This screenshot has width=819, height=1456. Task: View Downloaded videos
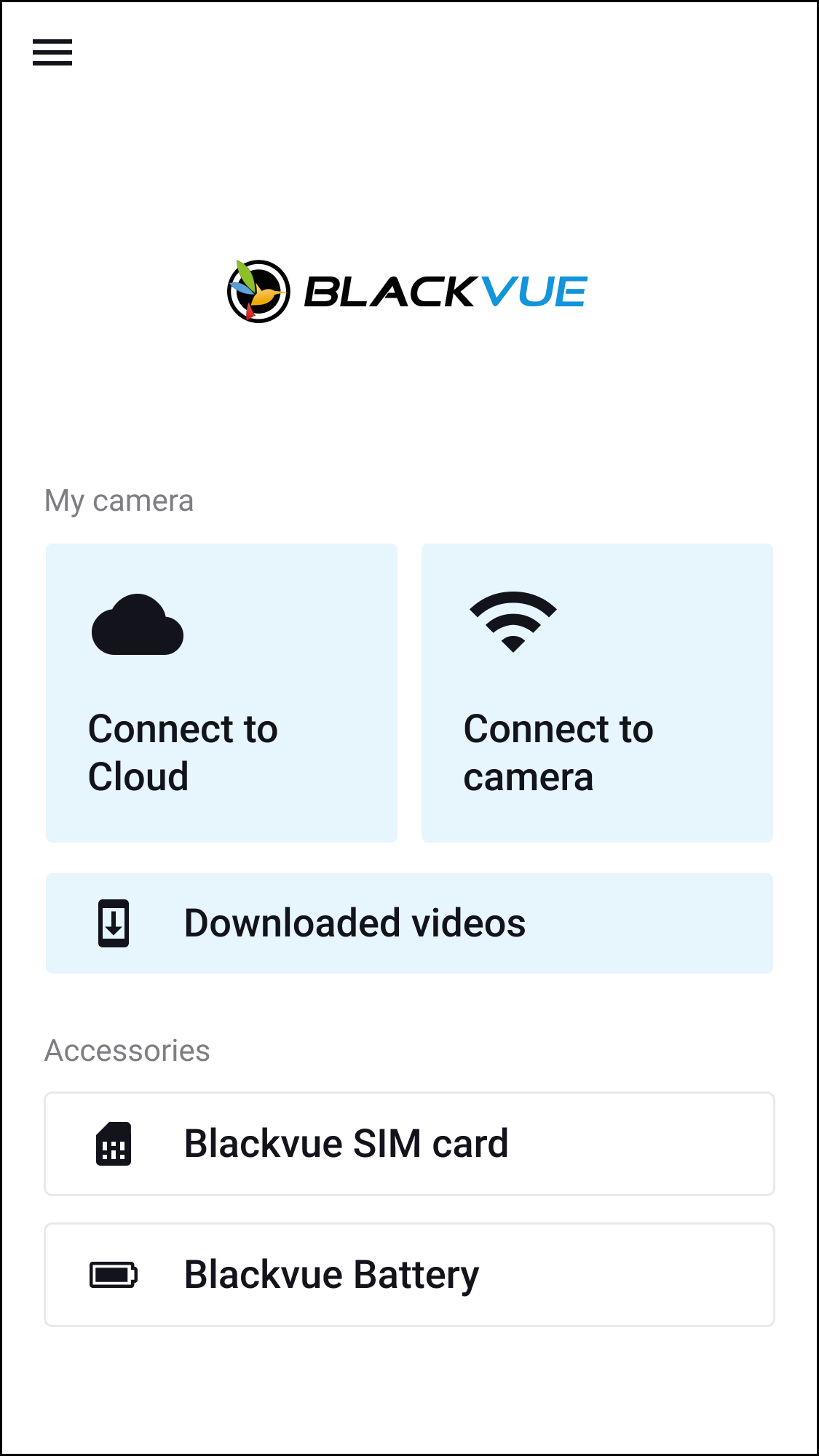click(x=409, y=923)
